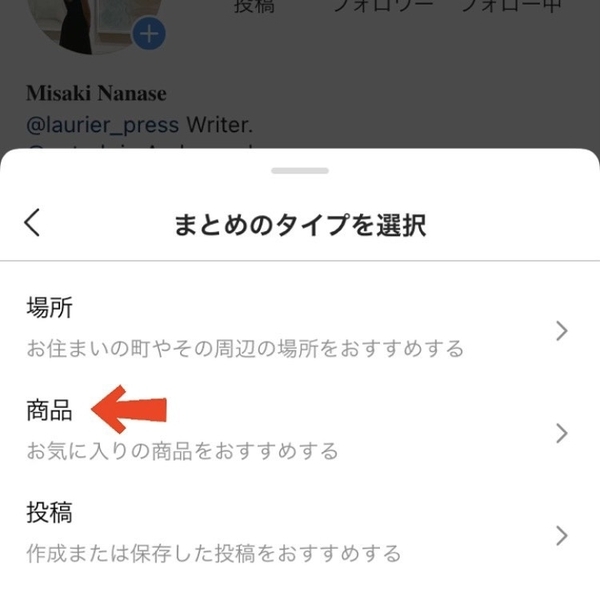This screenshot has width=600, height=600.
Task: Select the 場所 guide type
Action: click(300, 327)
